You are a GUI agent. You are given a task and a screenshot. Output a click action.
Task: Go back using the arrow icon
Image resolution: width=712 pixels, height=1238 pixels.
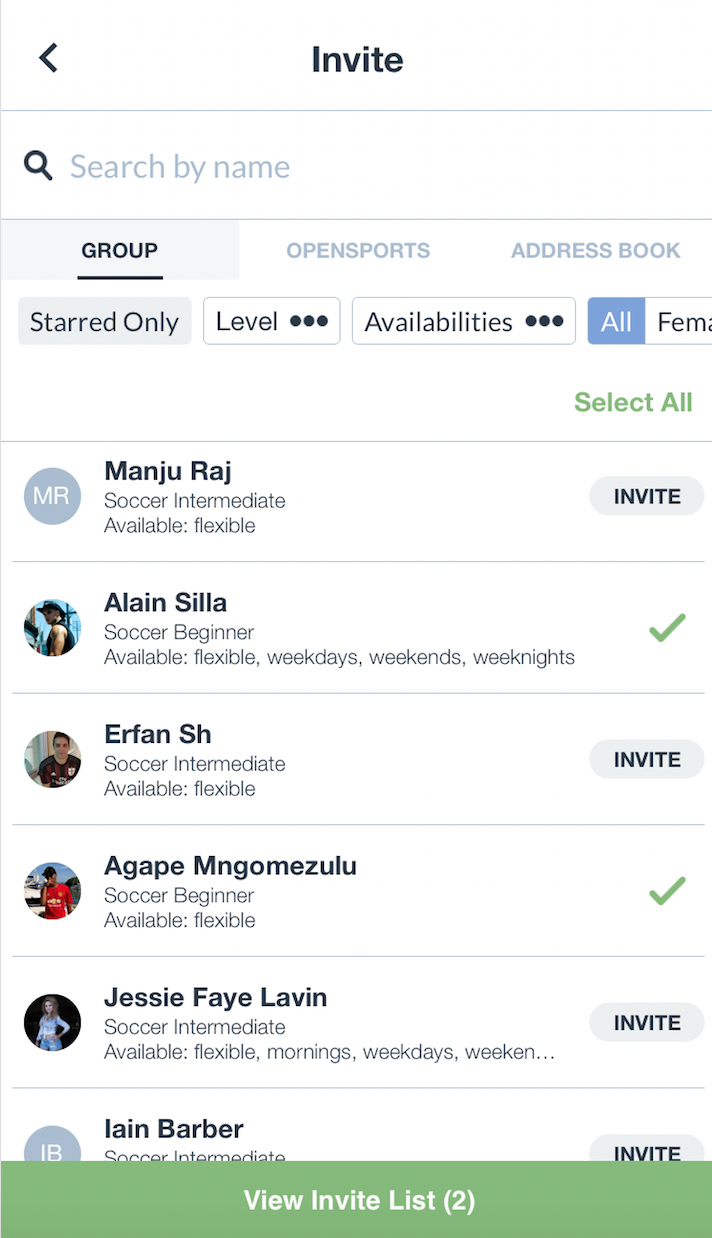48,58
